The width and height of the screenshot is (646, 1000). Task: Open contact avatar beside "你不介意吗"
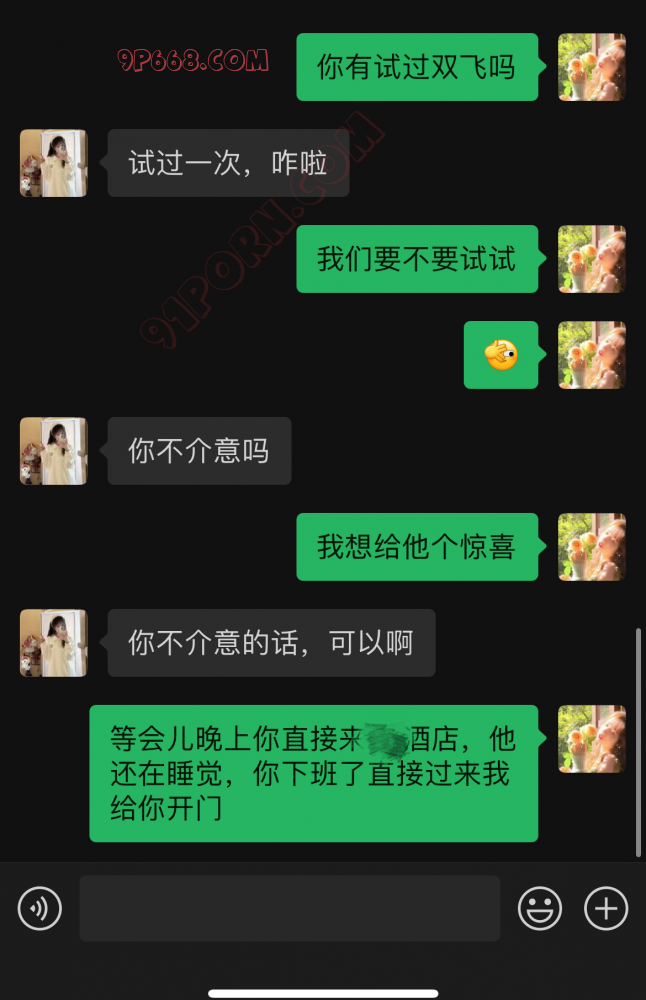[x=54, y=451]
